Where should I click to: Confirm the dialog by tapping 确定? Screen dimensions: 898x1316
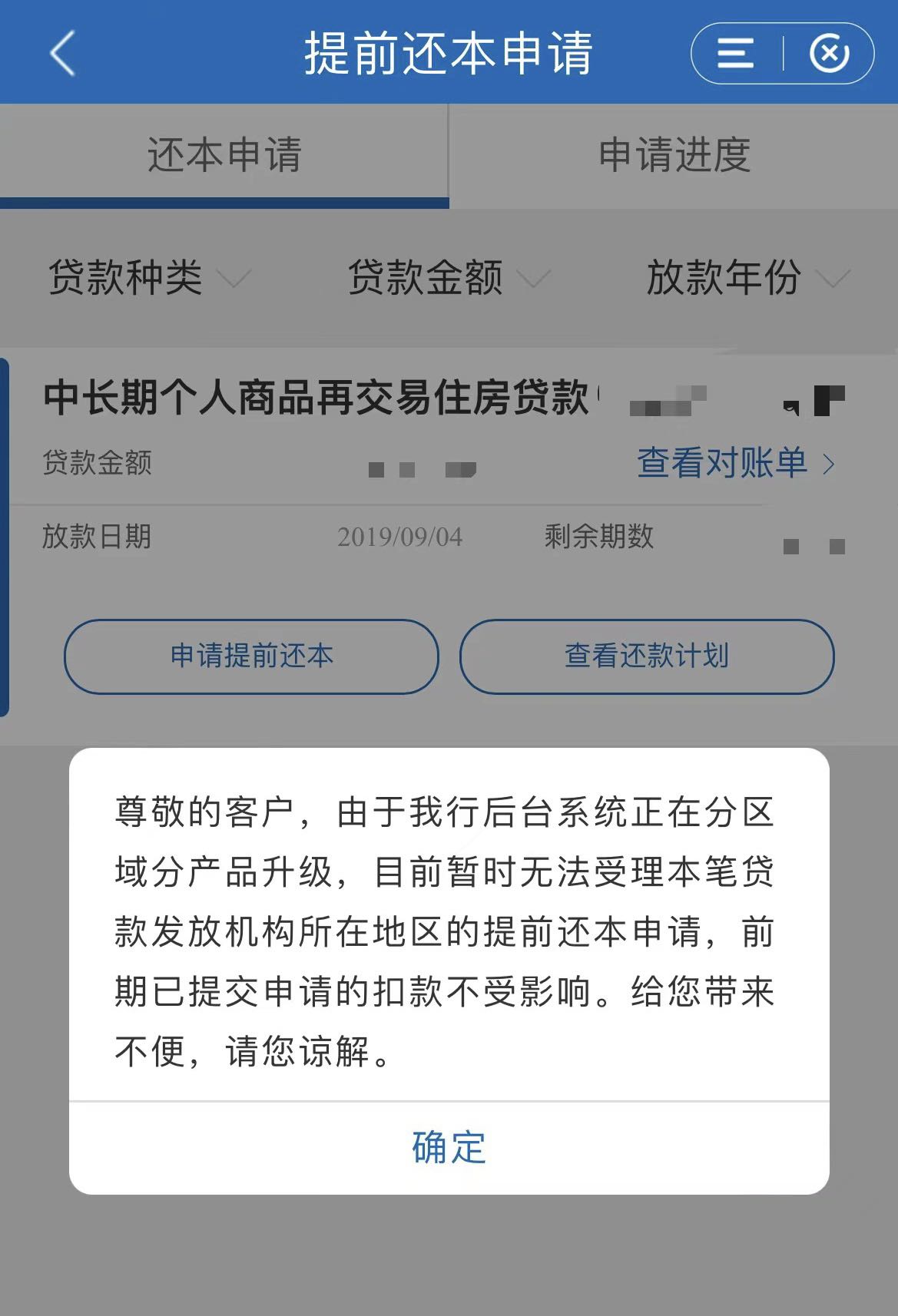(449, 1148)
